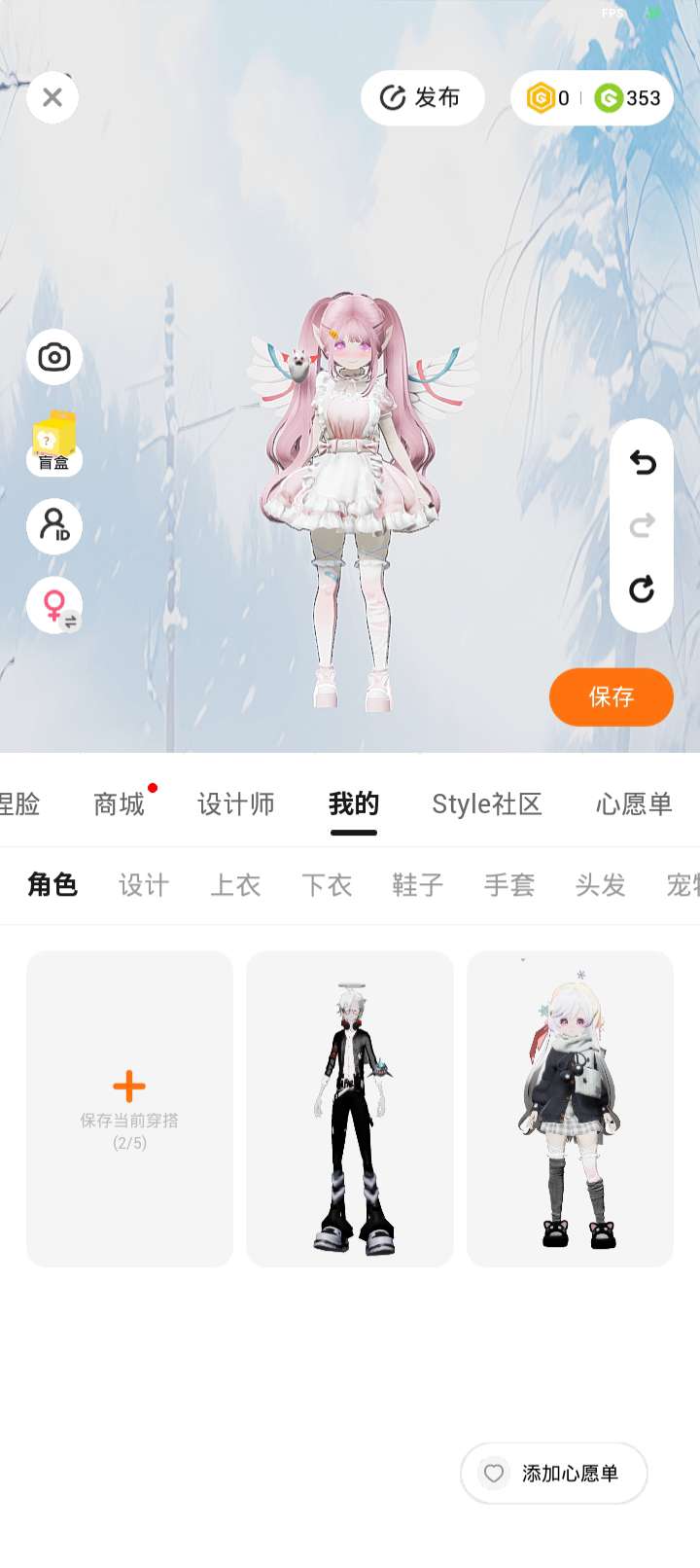Save current outfit via 保存当前穿搭
The height and width of the screenshot is (1568, 700).
pyautogui.click(x=129, y=1109)
